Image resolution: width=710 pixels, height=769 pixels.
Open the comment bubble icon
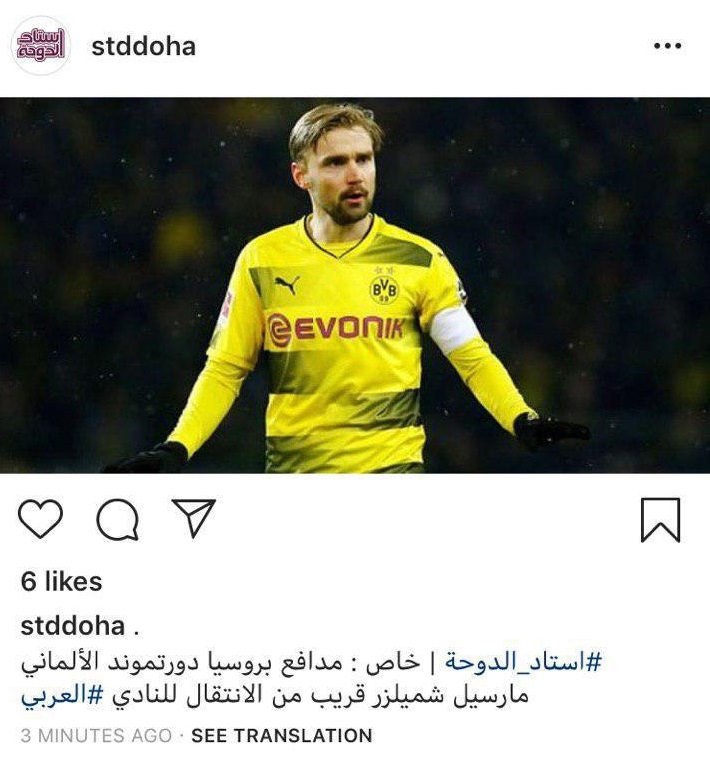click(117, 520)
